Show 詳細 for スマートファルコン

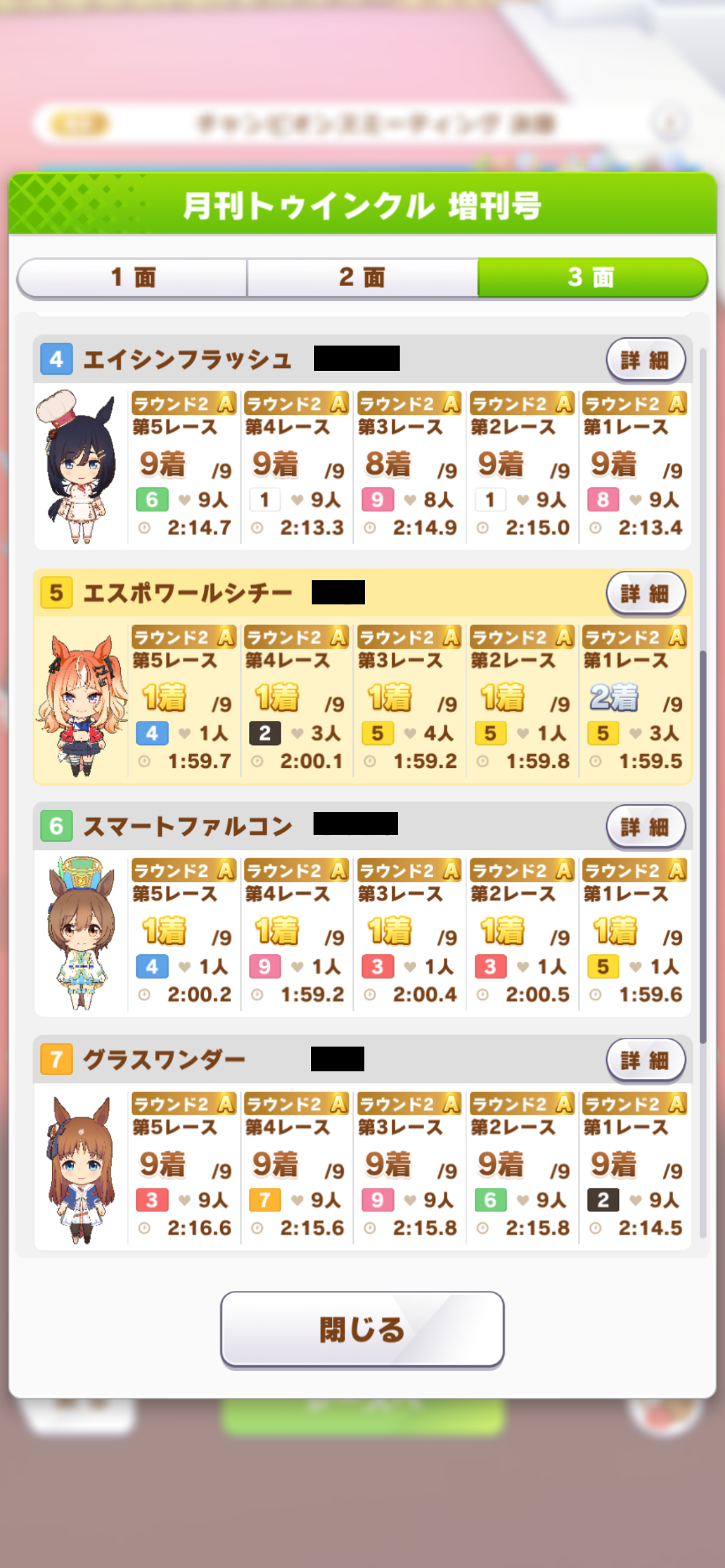click(x=645, y=826)
